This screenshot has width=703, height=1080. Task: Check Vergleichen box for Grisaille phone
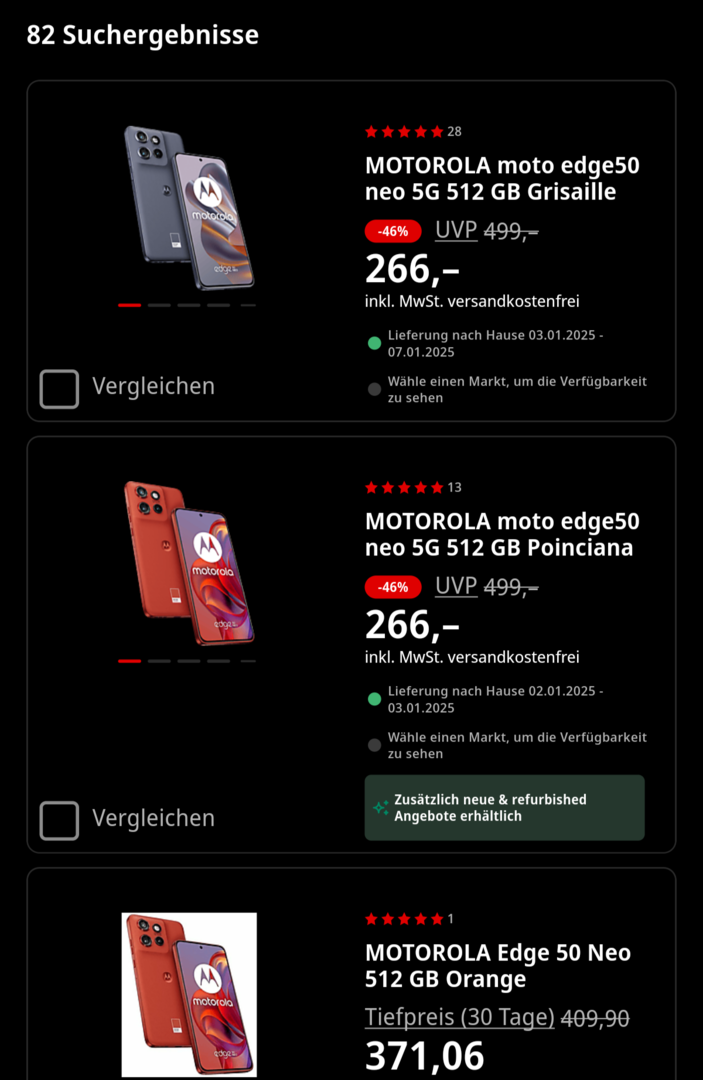point(59,389)
